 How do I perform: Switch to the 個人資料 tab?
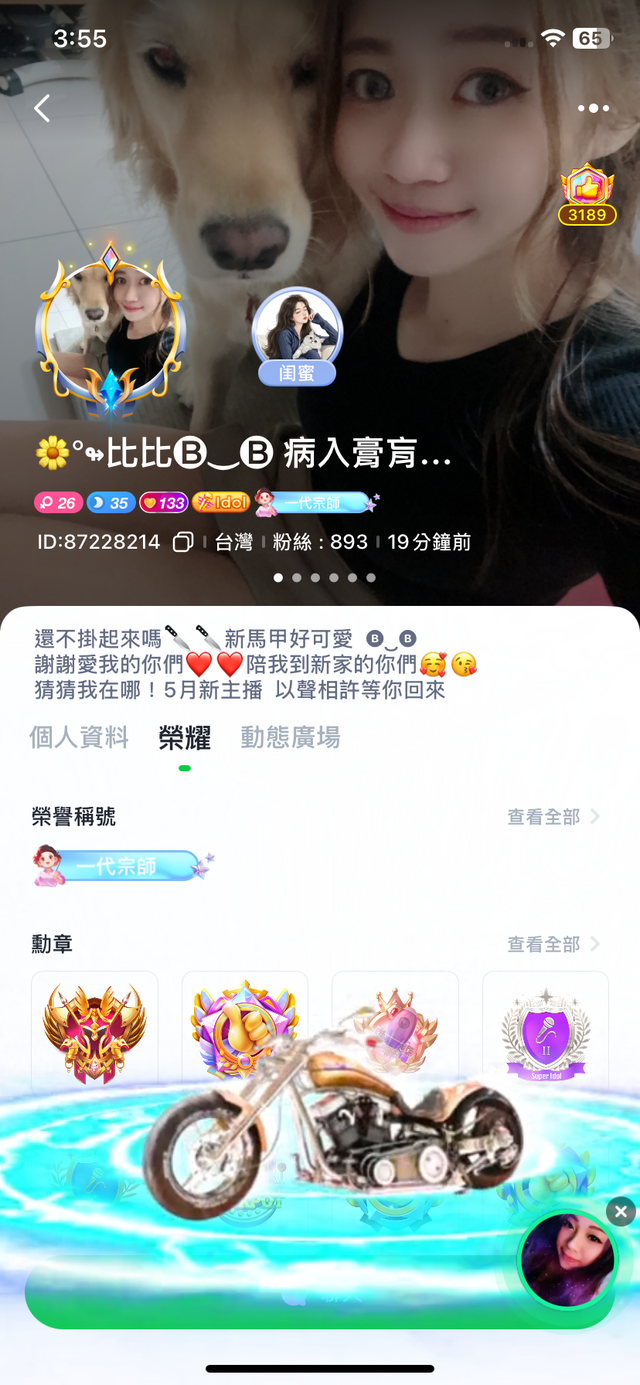(79, 738)
